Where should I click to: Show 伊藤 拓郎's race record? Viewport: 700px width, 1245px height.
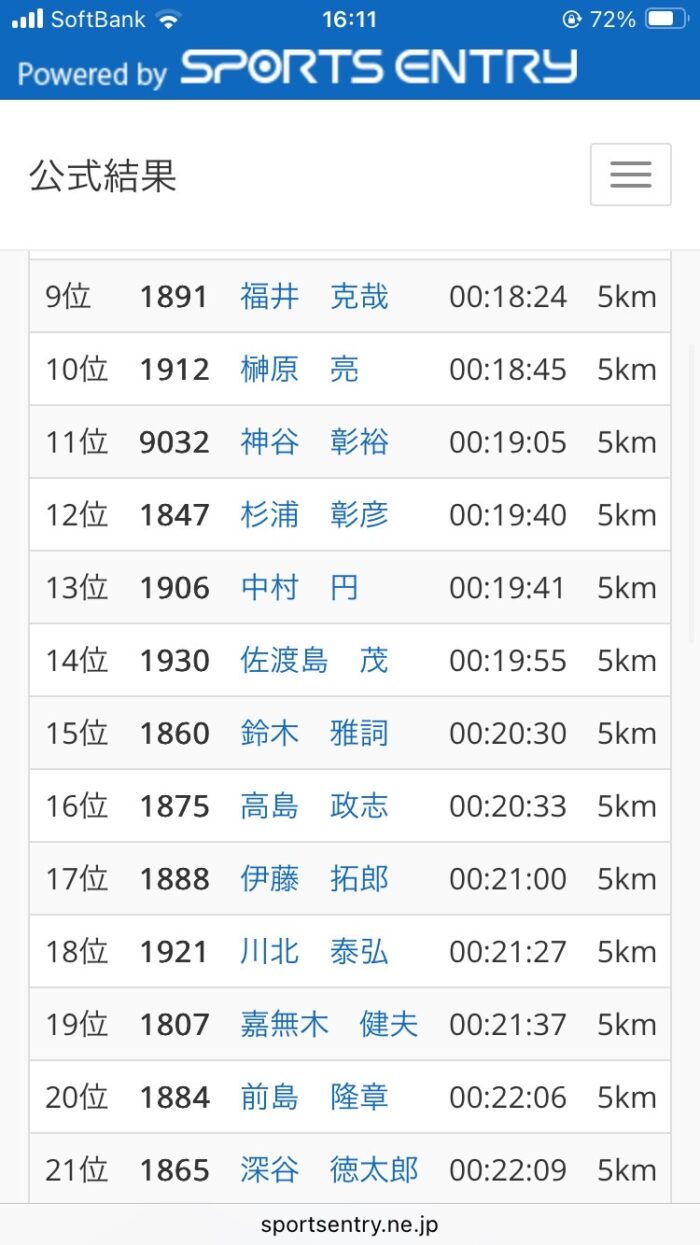[x=314, y=879]
